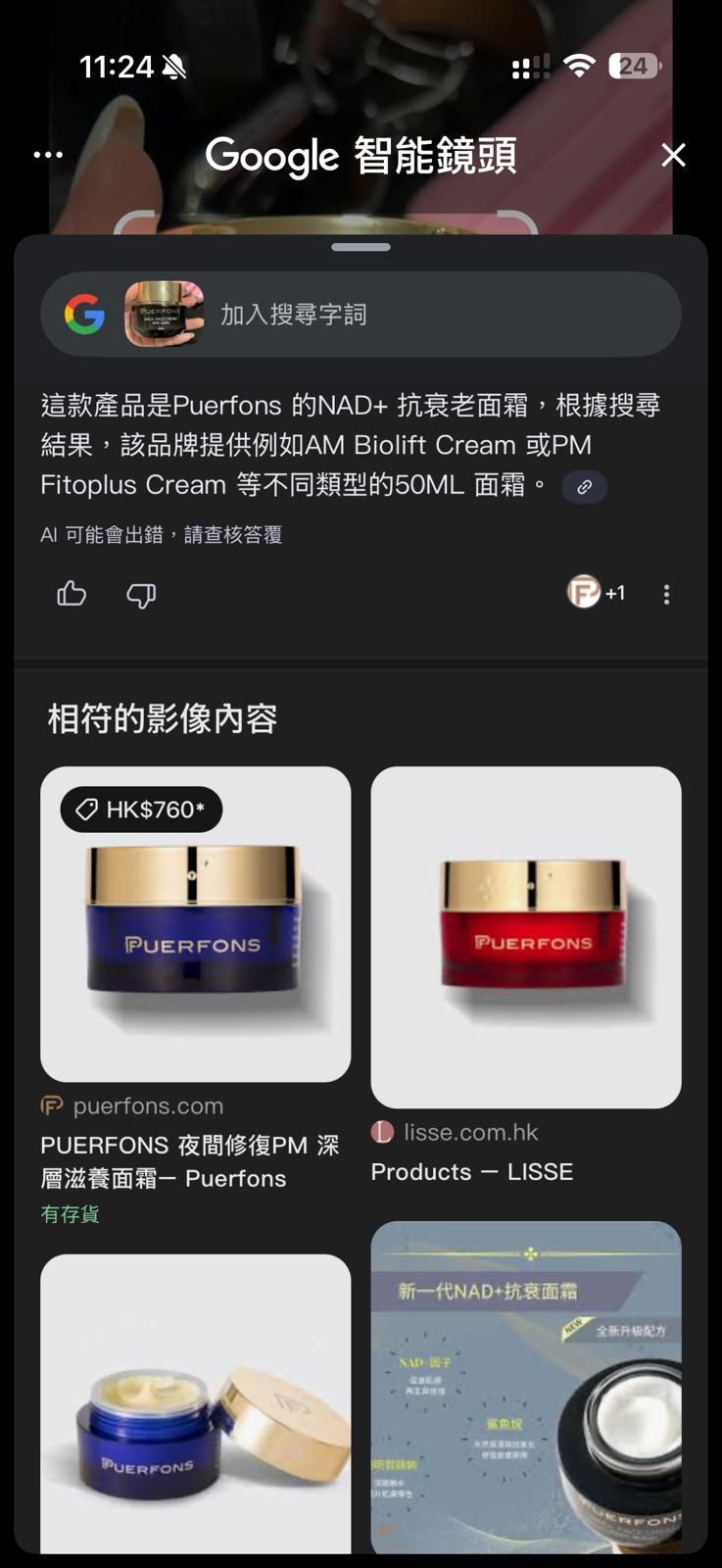Give the AI answer a thumbs up
This screenshot has height=1568, width=722.
click(70, 594)
